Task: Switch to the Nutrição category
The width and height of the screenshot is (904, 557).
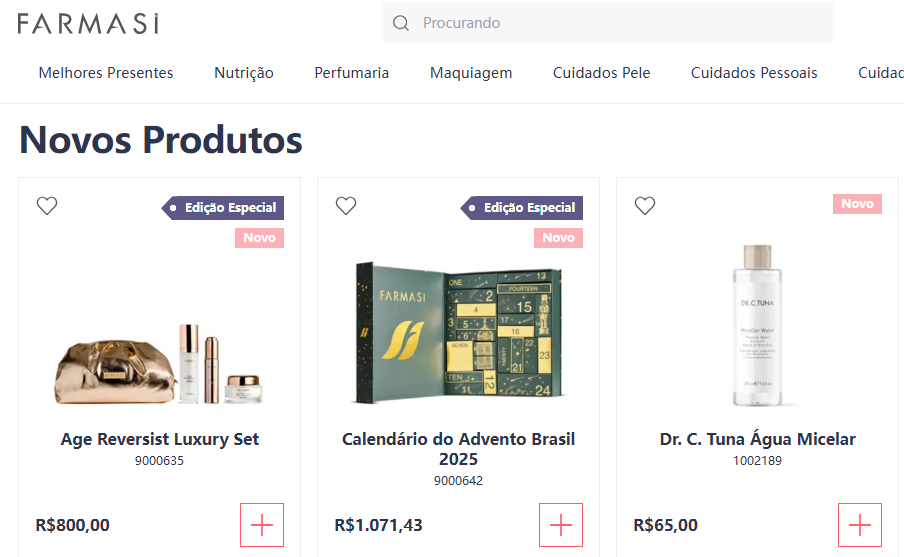Action: tap(244, 73)
